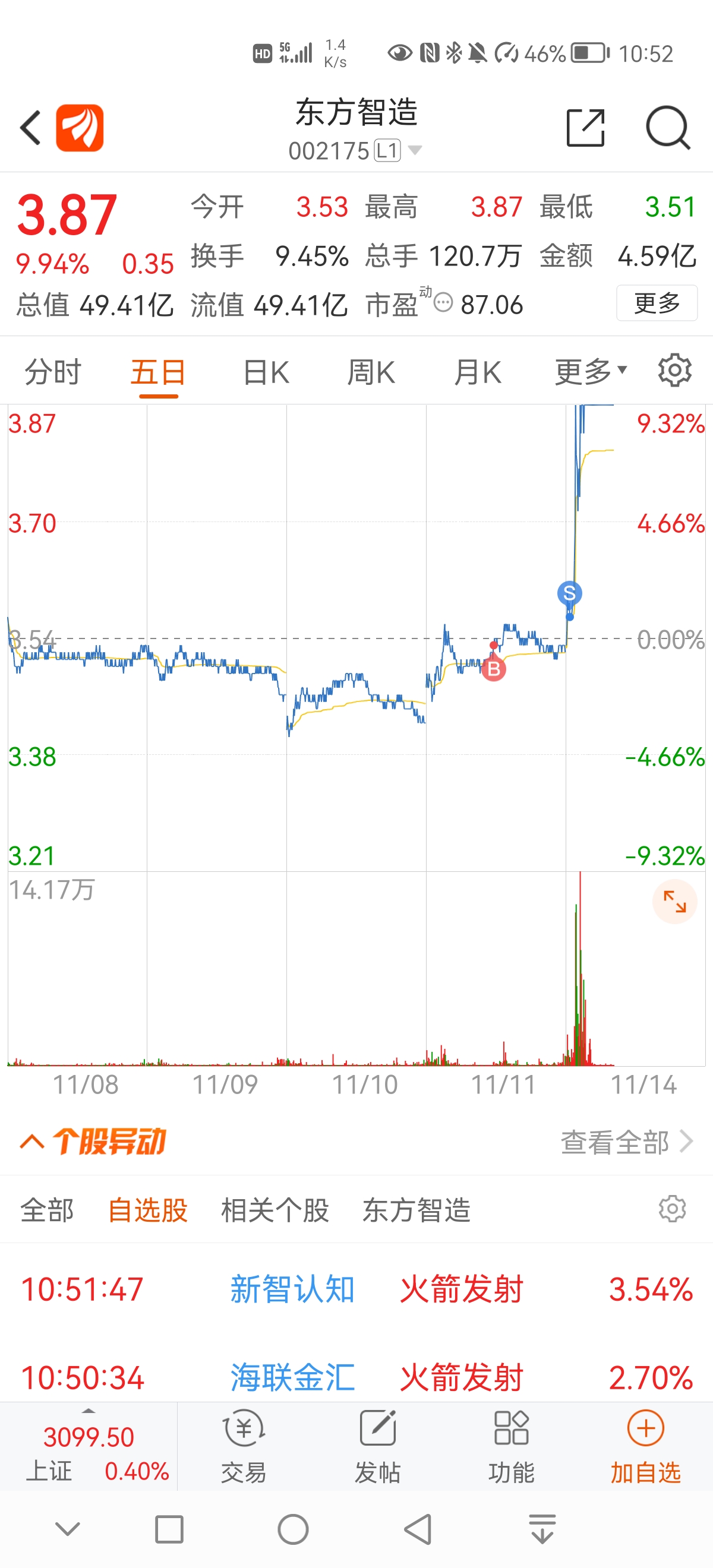Viewport: 713px width, 1568px height.
Task: Open chart settings gear icon
Action: (x=674, y=371)
